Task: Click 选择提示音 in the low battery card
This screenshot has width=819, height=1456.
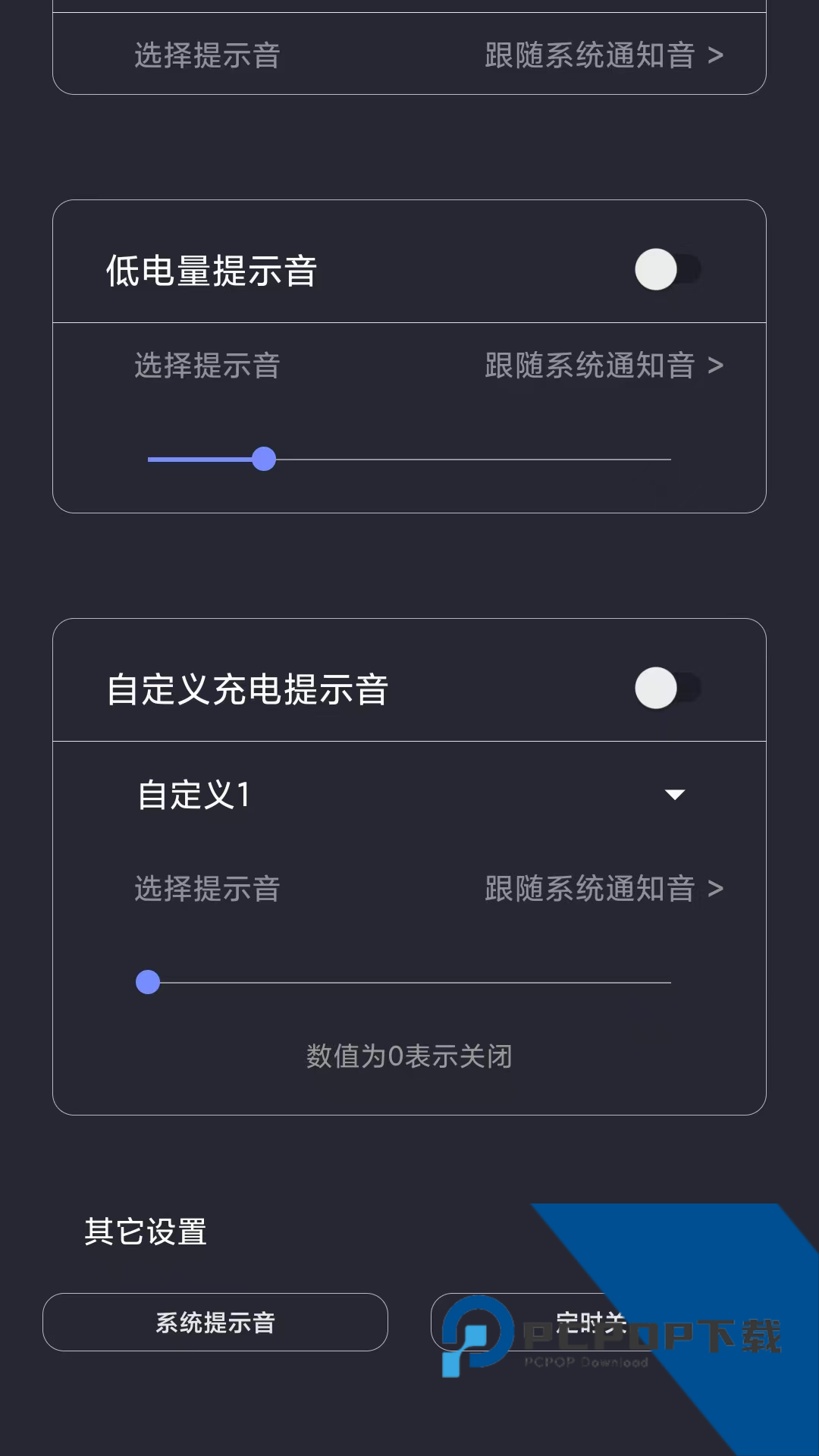Action: (x=205, y=366)
